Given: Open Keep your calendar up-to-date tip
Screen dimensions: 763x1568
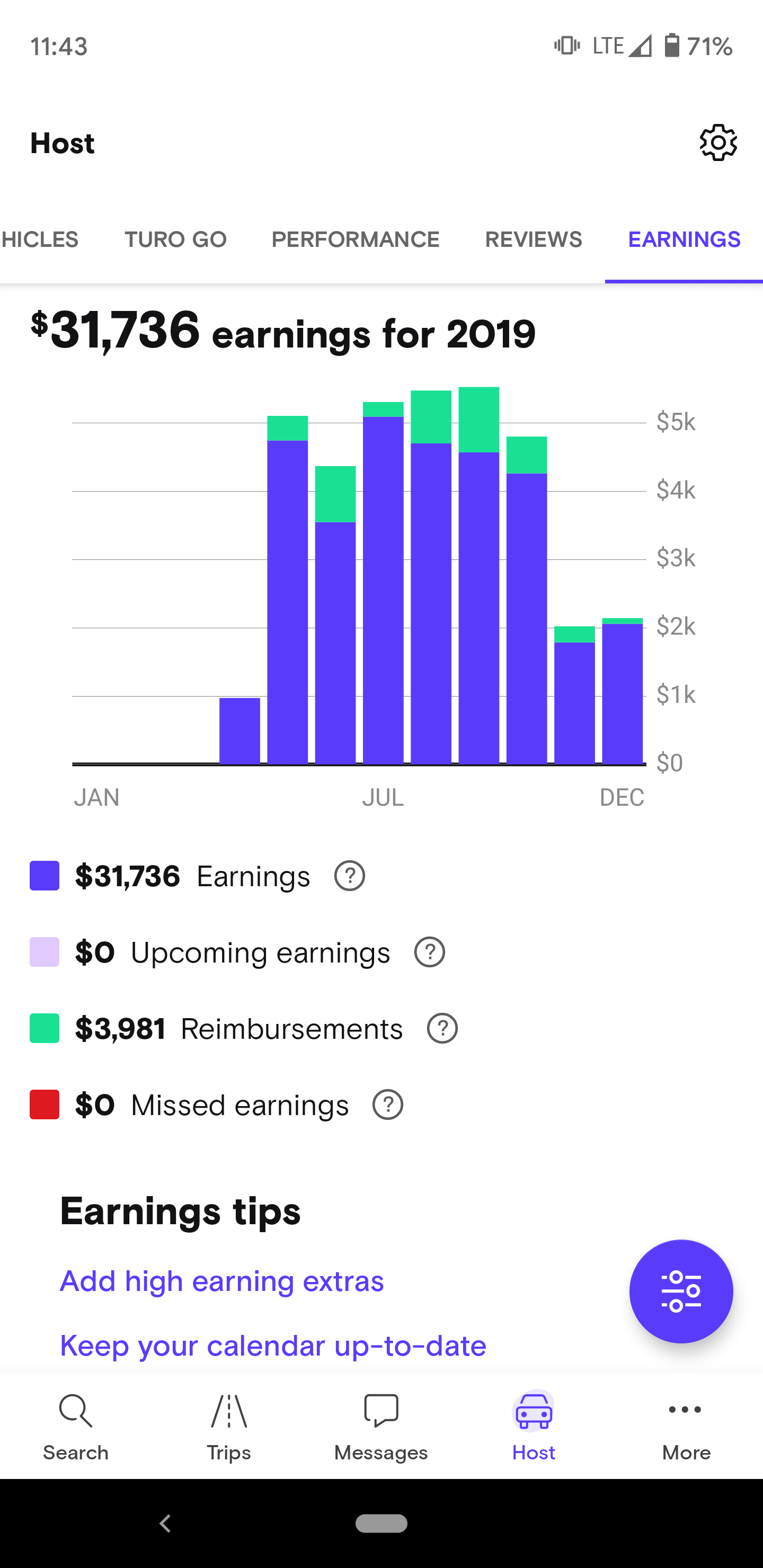Looking at the screenshot, I should 273,1346.
